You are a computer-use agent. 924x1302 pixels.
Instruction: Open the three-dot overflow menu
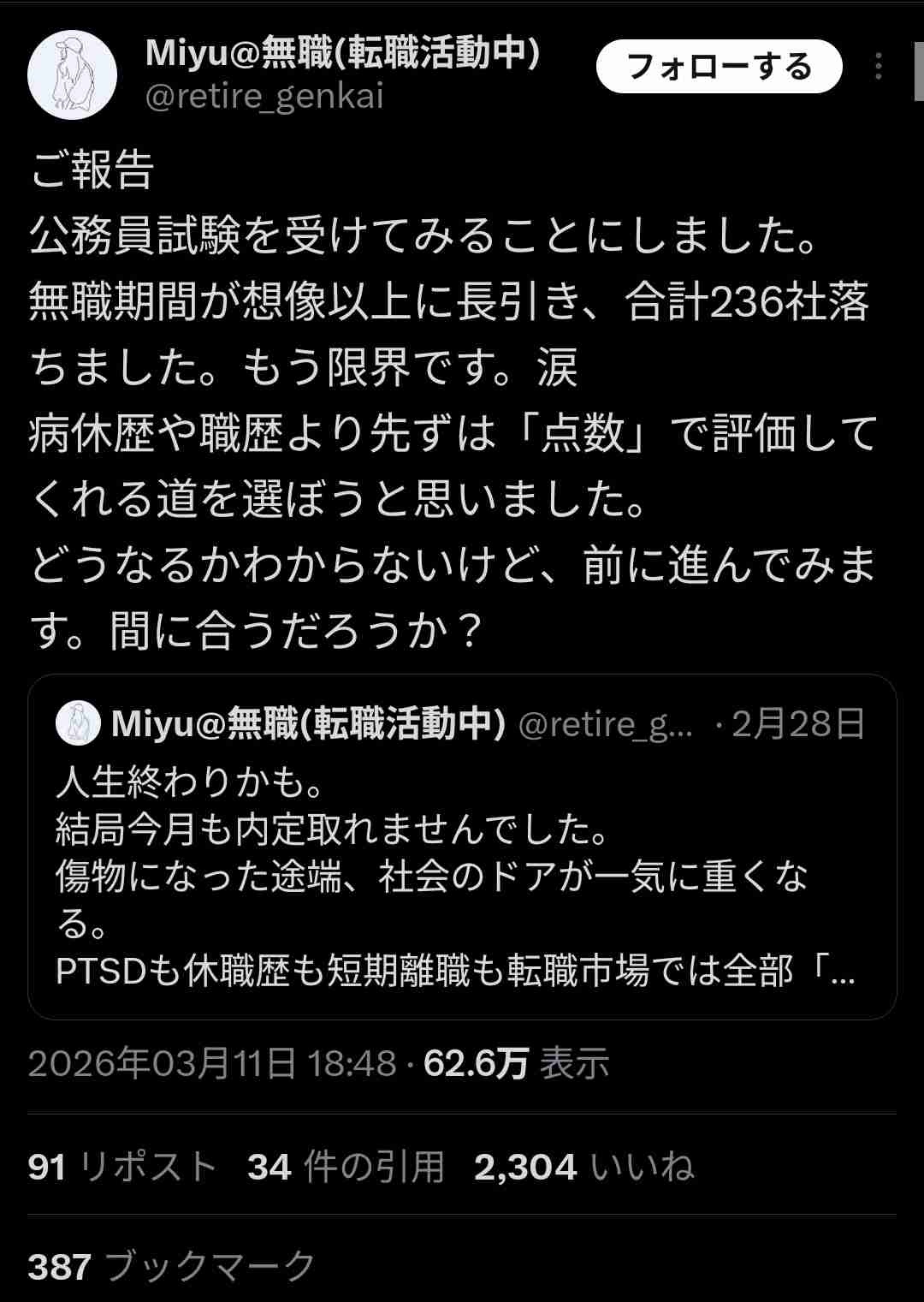pos(879,67)
